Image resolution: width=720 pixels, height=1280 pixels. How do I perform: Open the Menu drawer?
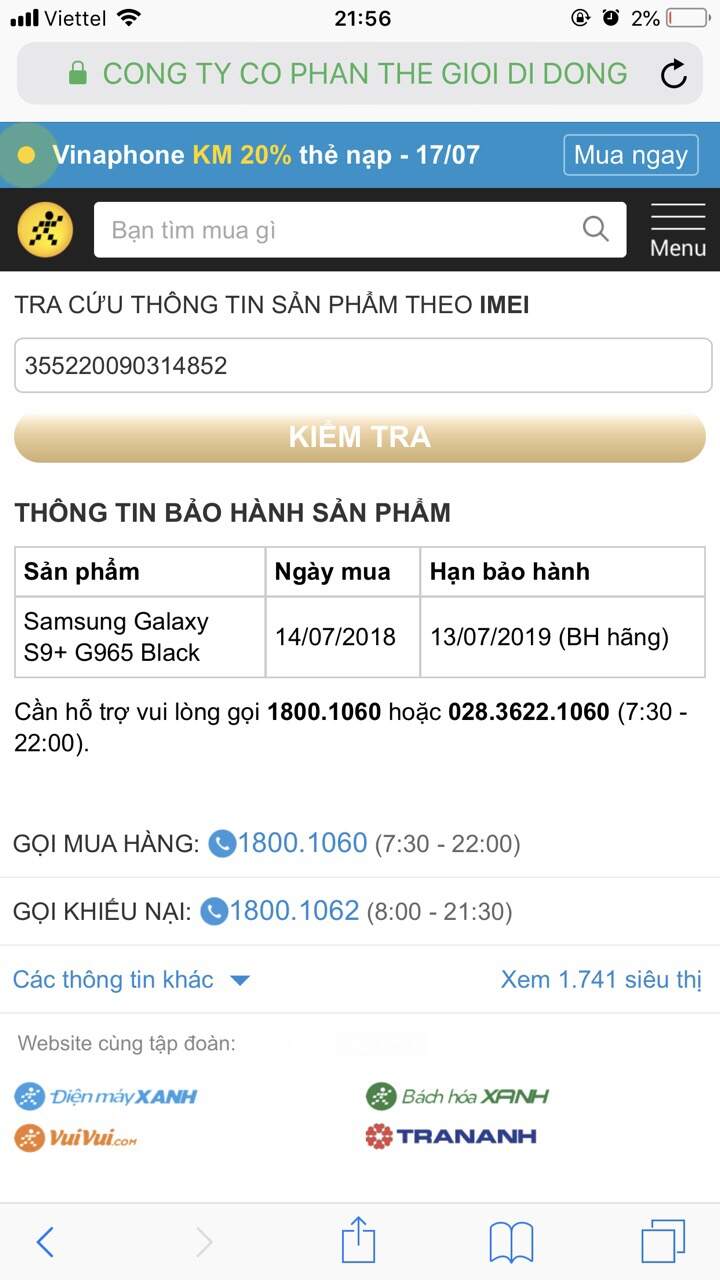678,231
